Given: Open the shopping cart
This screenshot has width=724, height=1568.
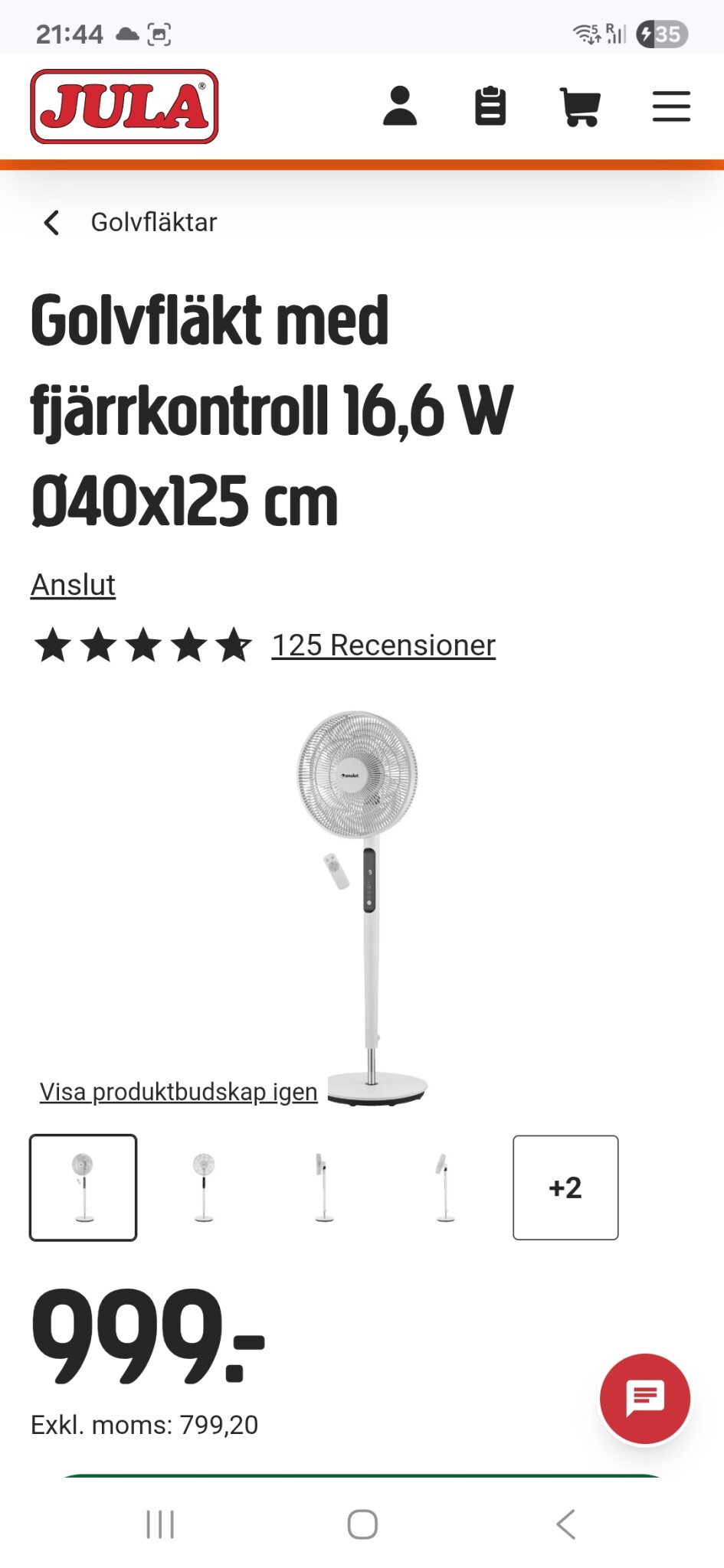Looking at the screenshot, I should coord(580,106).
